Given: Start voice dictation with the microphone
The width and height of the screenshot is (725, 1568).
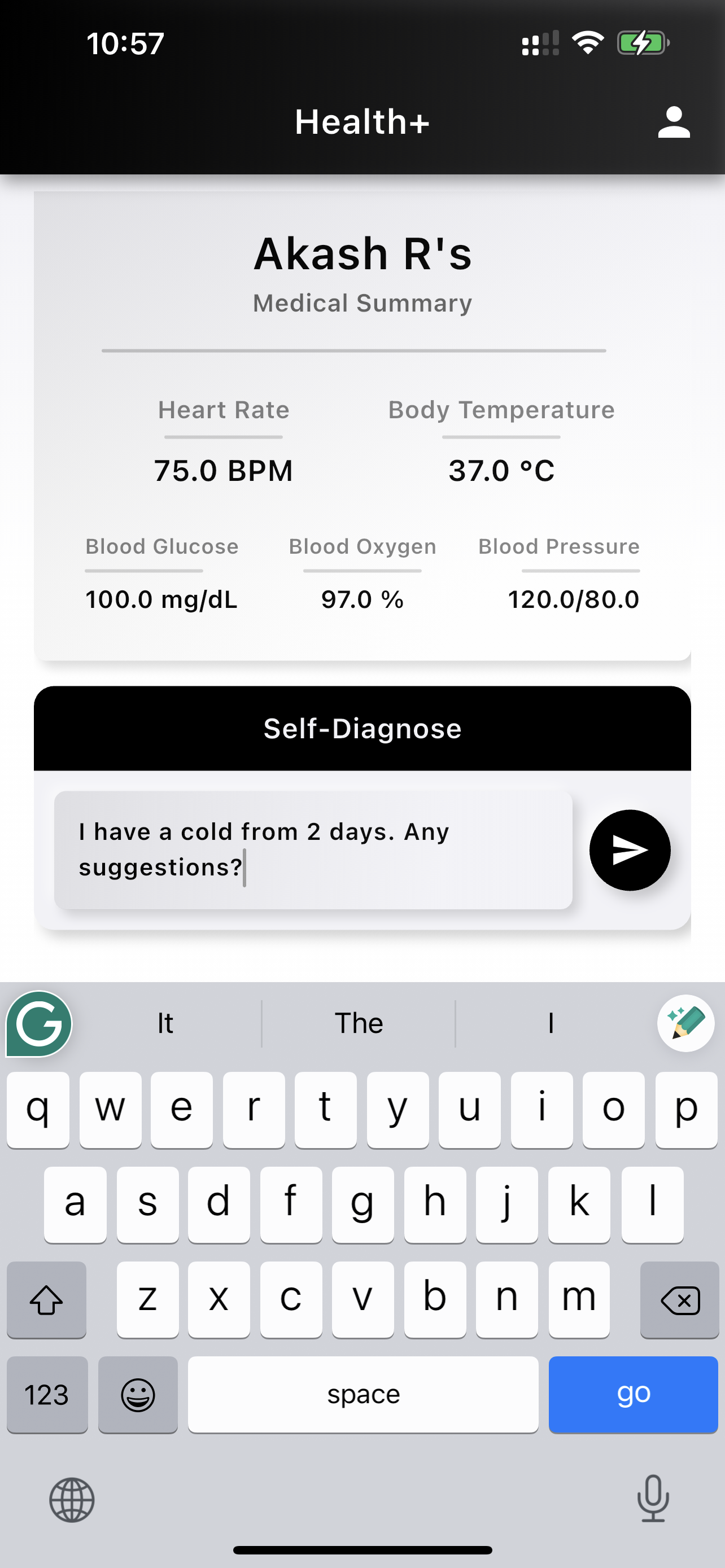Looking at the screenshot, I should pos(653,1498).
